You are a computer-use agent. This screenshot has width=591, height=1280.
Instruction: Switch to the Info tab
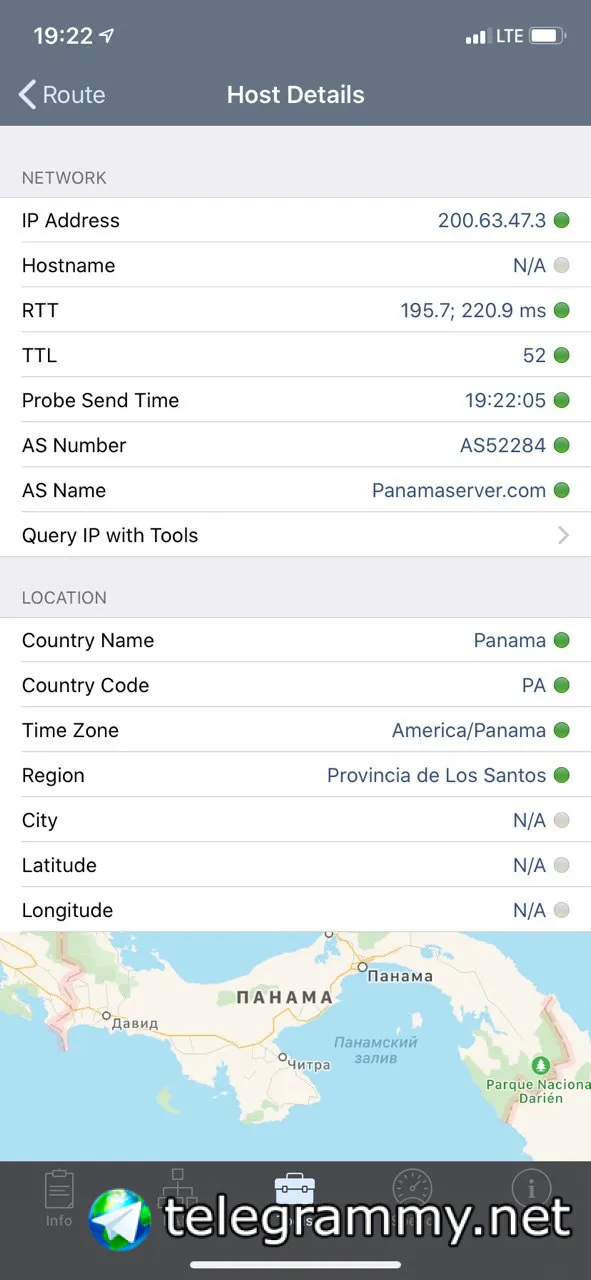59,1198
